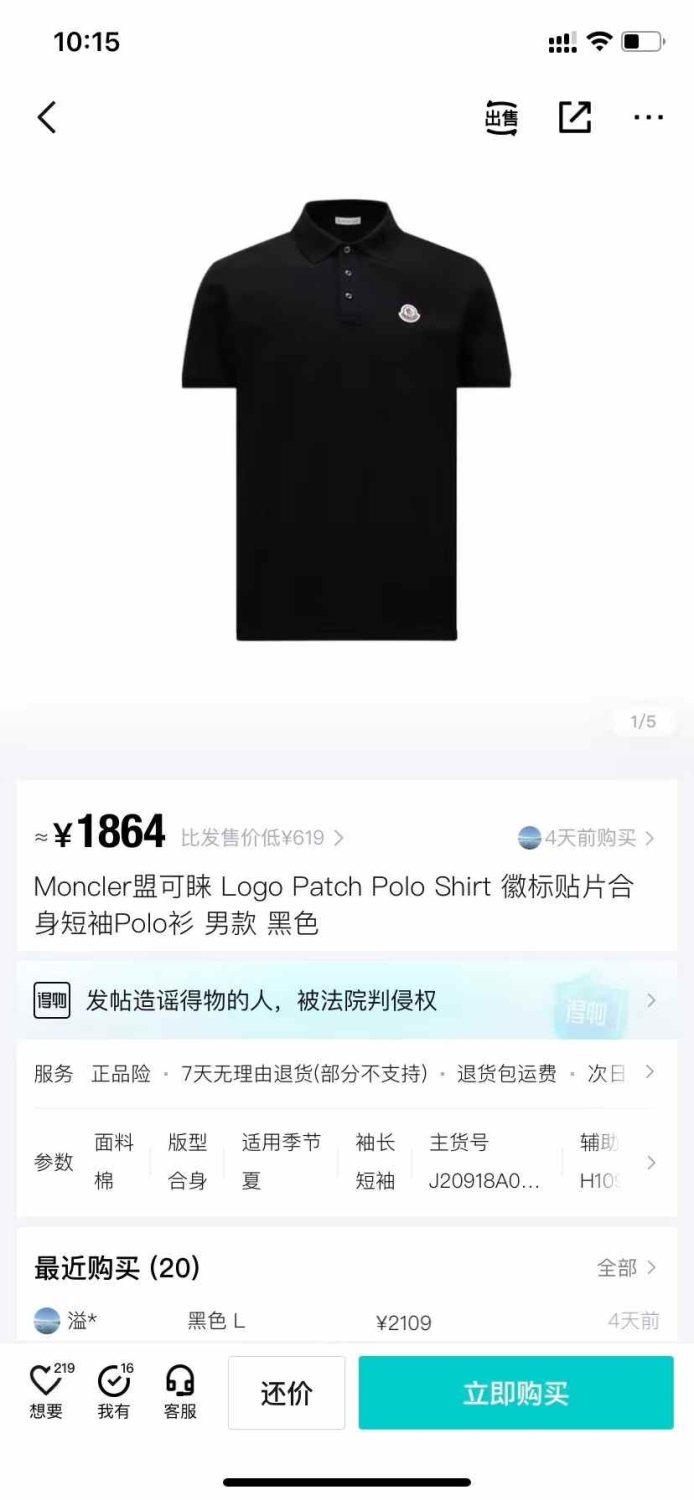Screen dimensions: 694x1500
Task: View the 比发售价低¥619 price details
Action: pos(262,838)
